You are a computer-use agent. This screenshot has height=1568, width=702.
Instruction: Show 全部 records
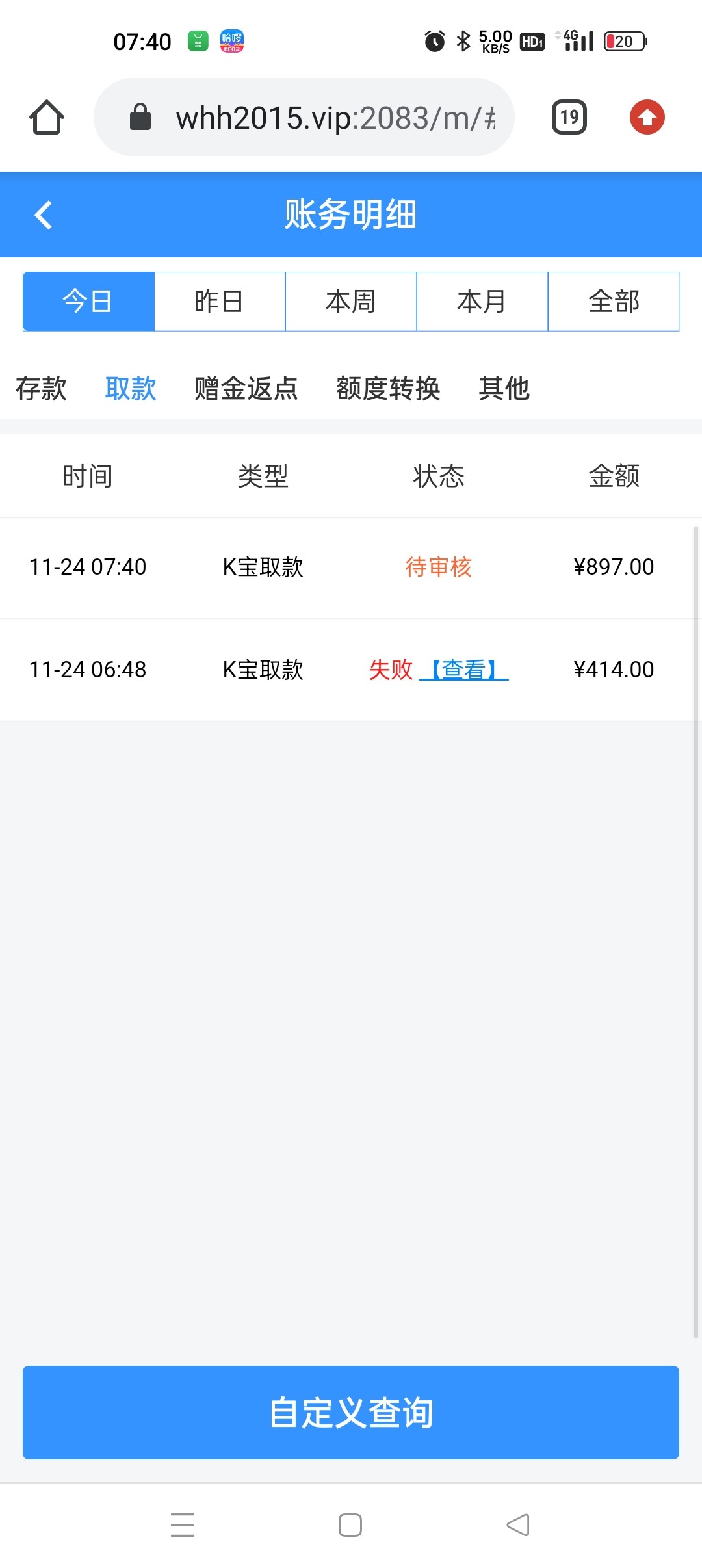click(614, 302)
